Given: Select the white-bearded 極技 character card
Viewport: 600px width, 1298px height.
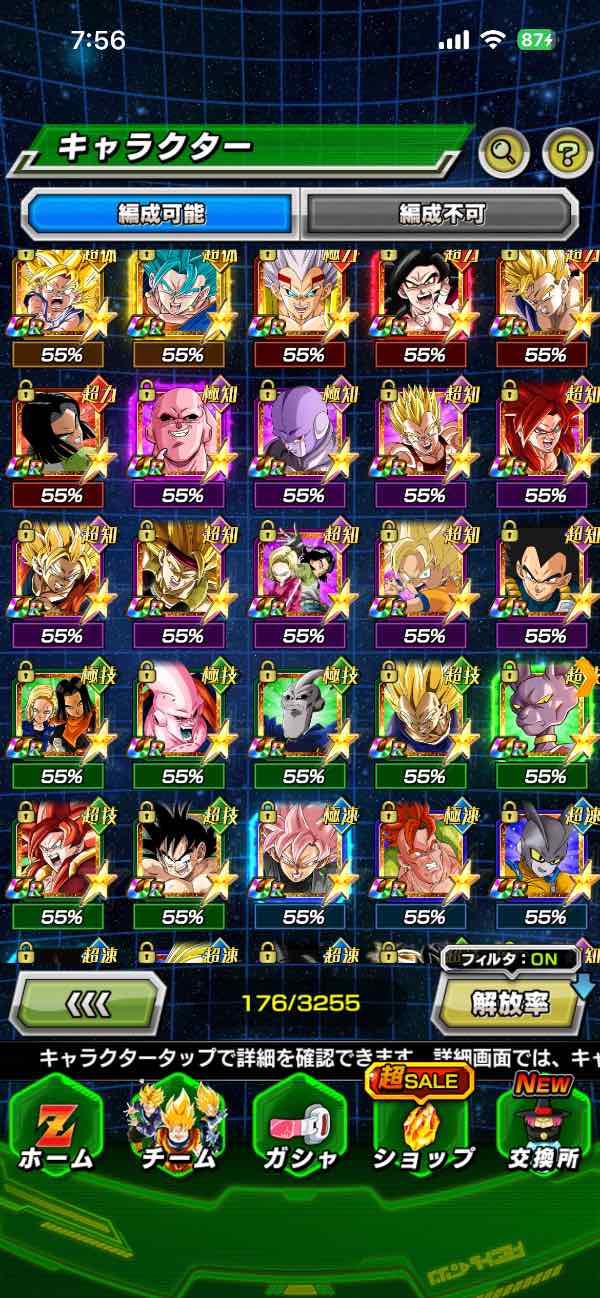Looking at the screenshot, I should click(303, 712).
